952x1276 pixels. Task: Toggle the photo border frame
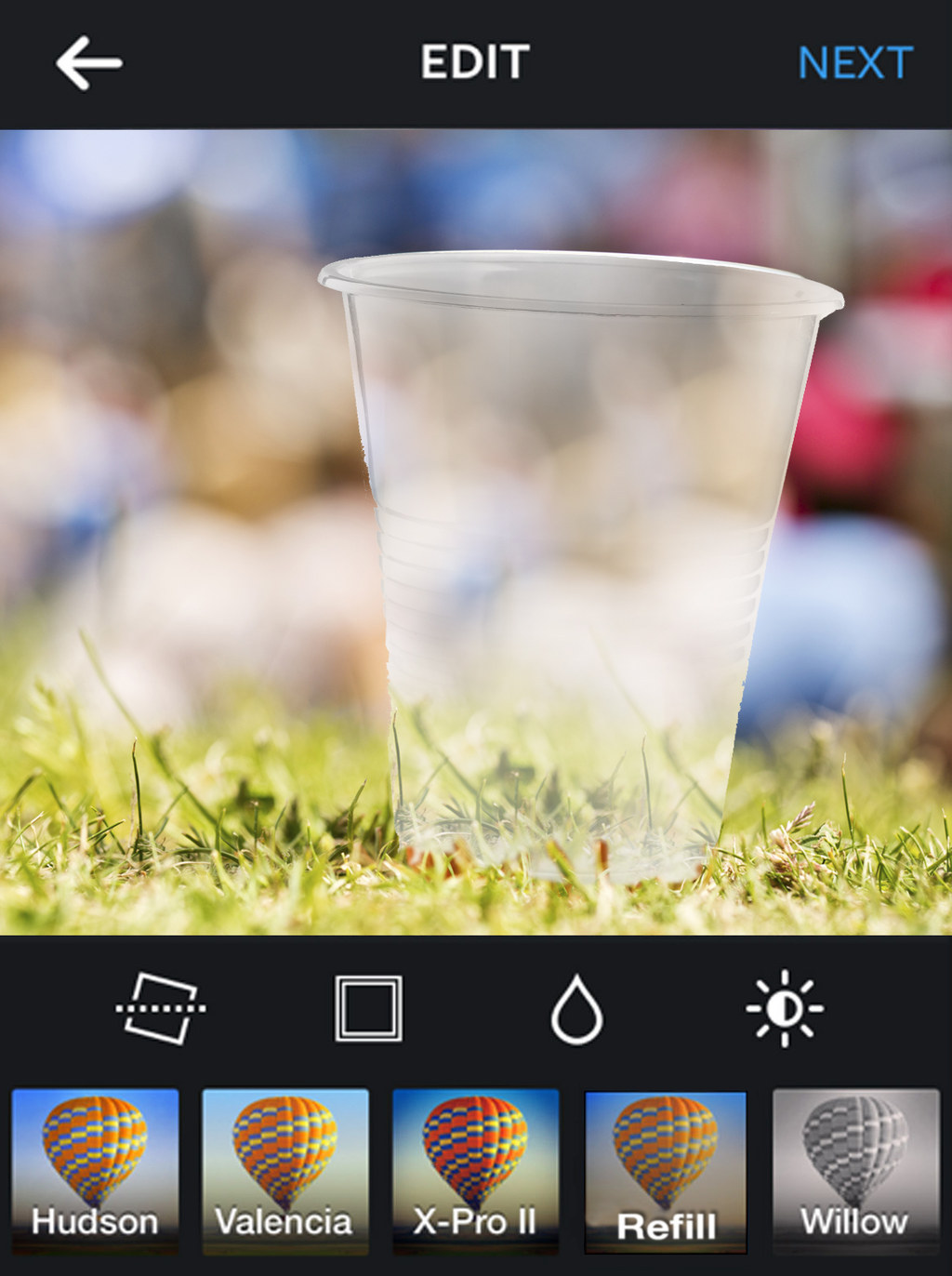tap(368, 1009)
